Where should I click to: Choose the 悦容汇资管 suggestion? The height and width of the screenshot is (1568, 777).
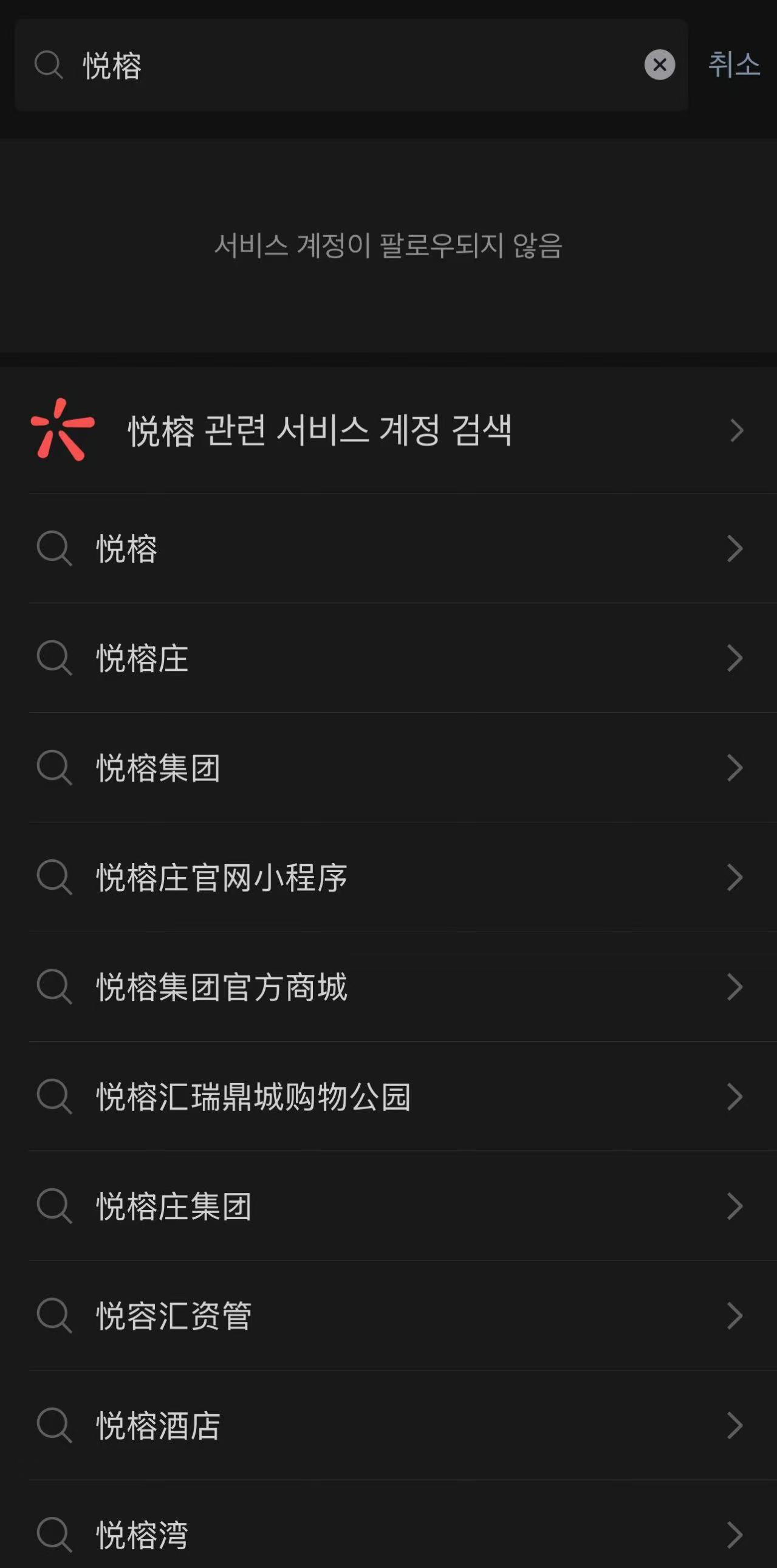coord(388,1315)
